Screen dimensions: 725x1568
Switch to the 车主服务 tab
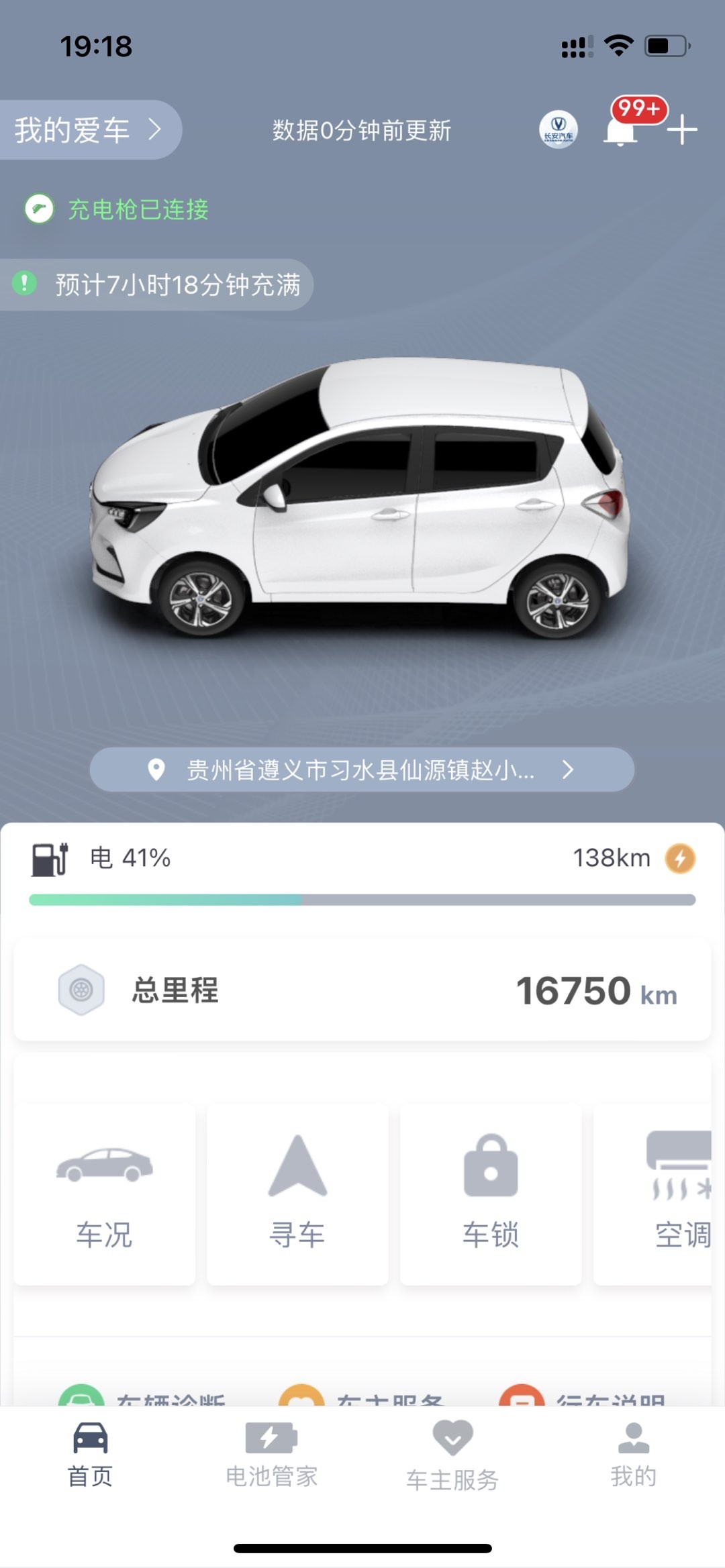point(452,1456)
